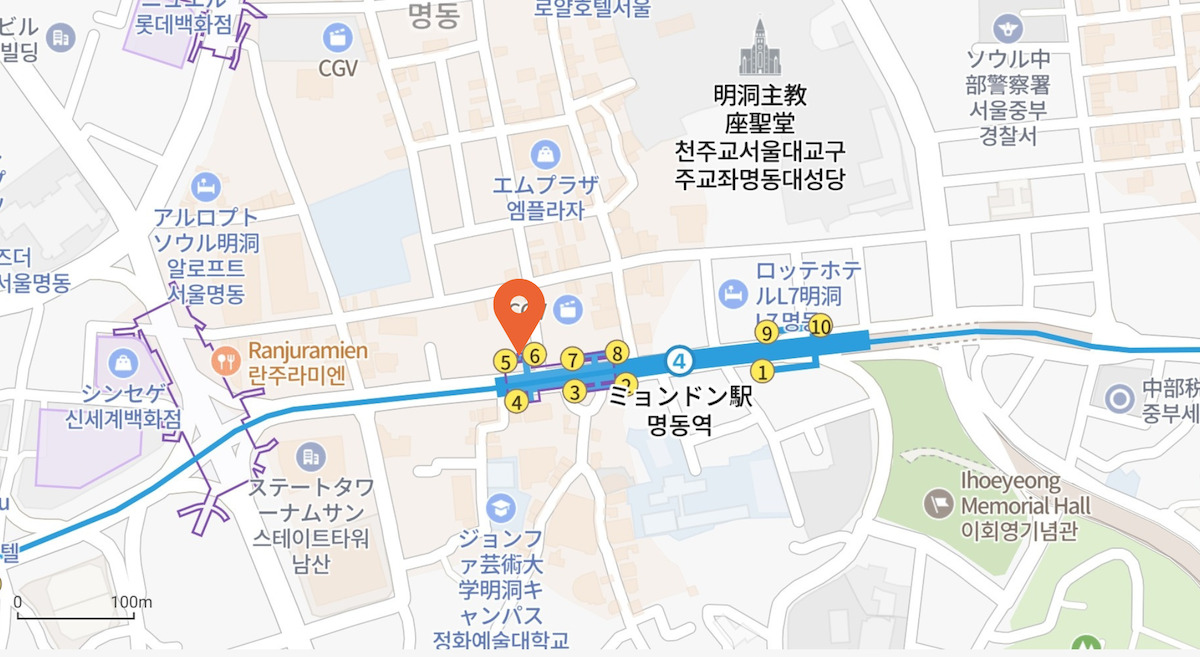The width and height of the screenshot is (1200, 657).
Task: Select the State Tower Namsan building marker
Action: coord(311,456)
